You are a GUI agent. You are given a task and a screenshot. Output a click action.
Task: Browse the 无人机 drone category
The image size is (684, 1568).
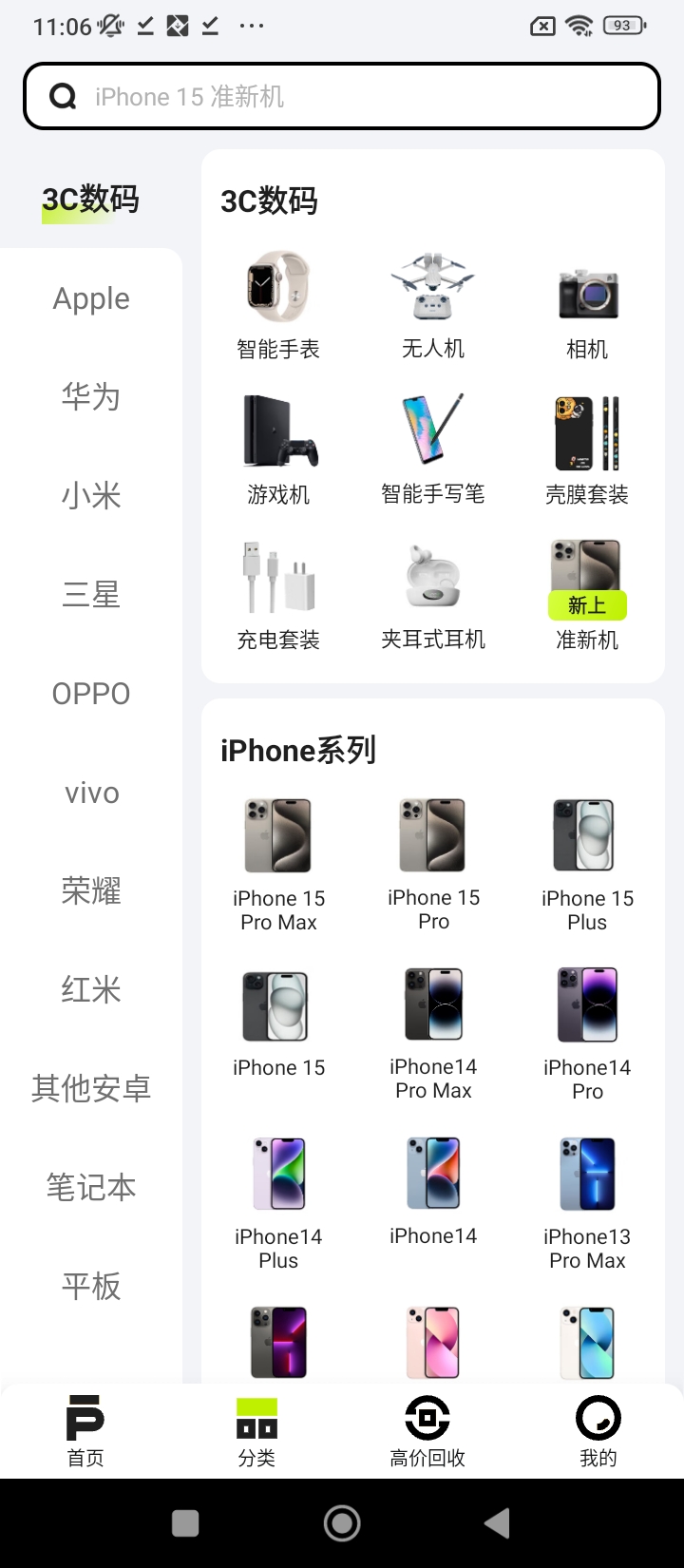(x=433, y=306)
